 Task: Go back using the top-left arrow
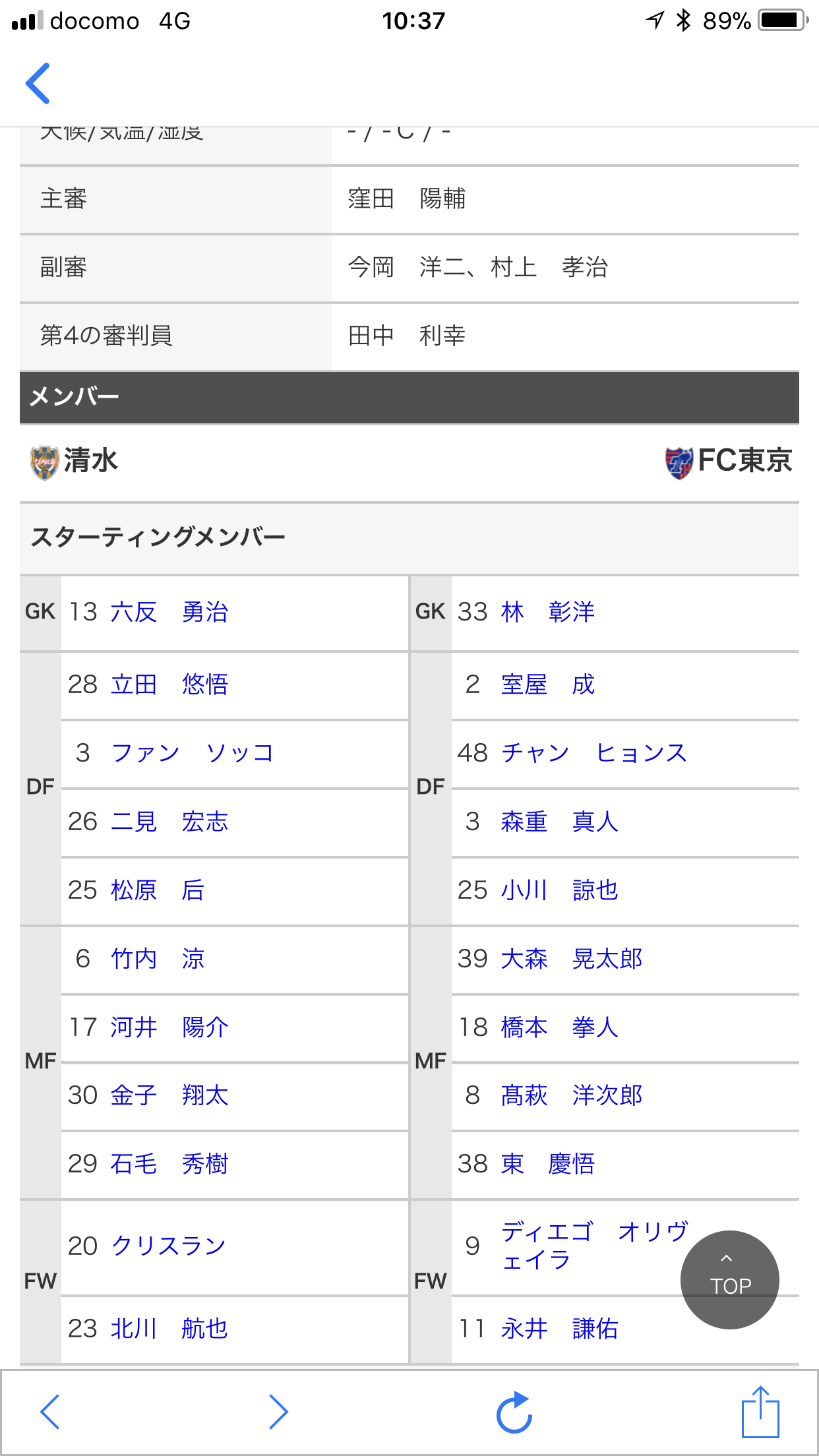click(38, 83)
